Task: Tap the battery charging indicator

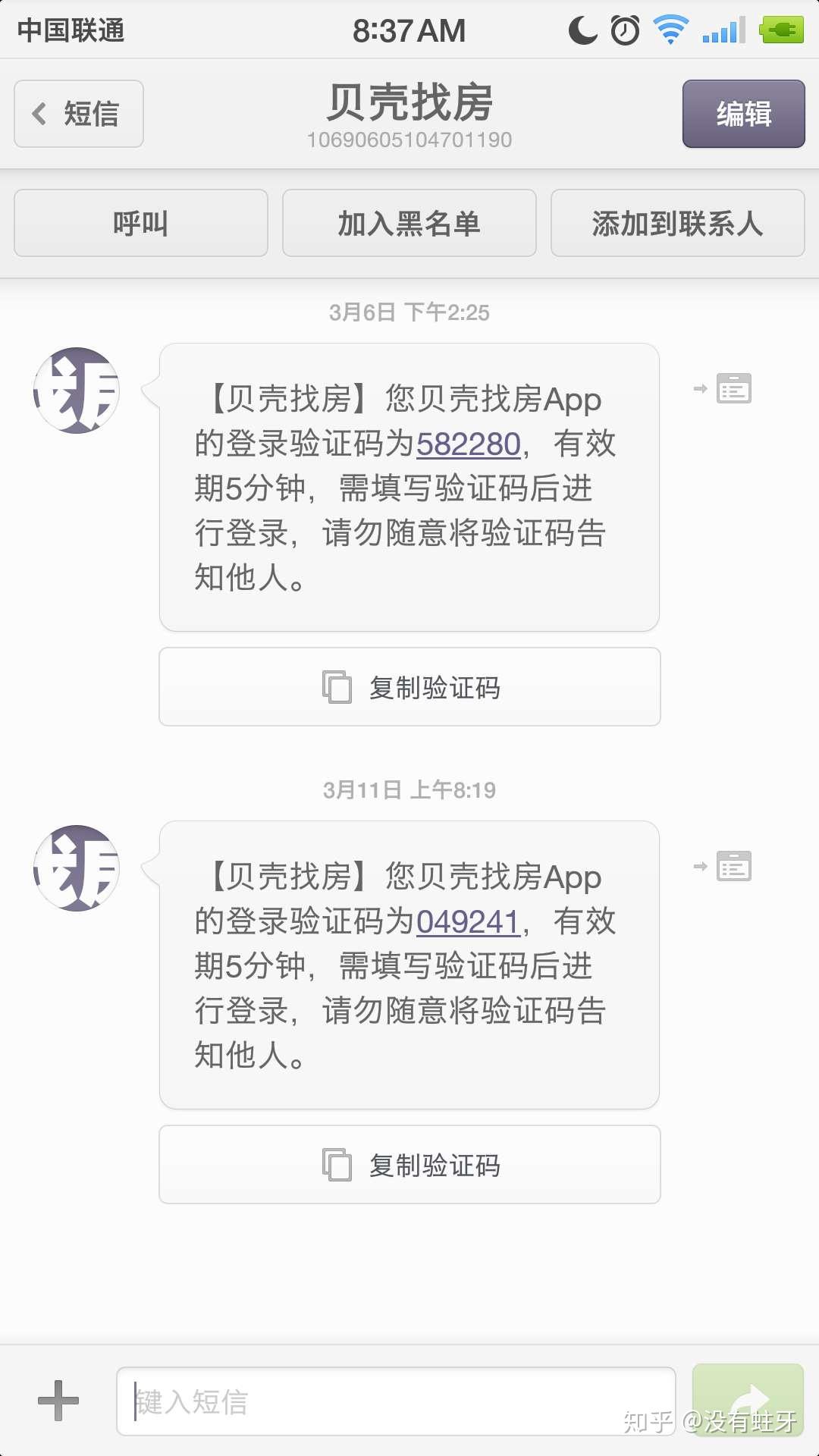Action: pos(782,29)
